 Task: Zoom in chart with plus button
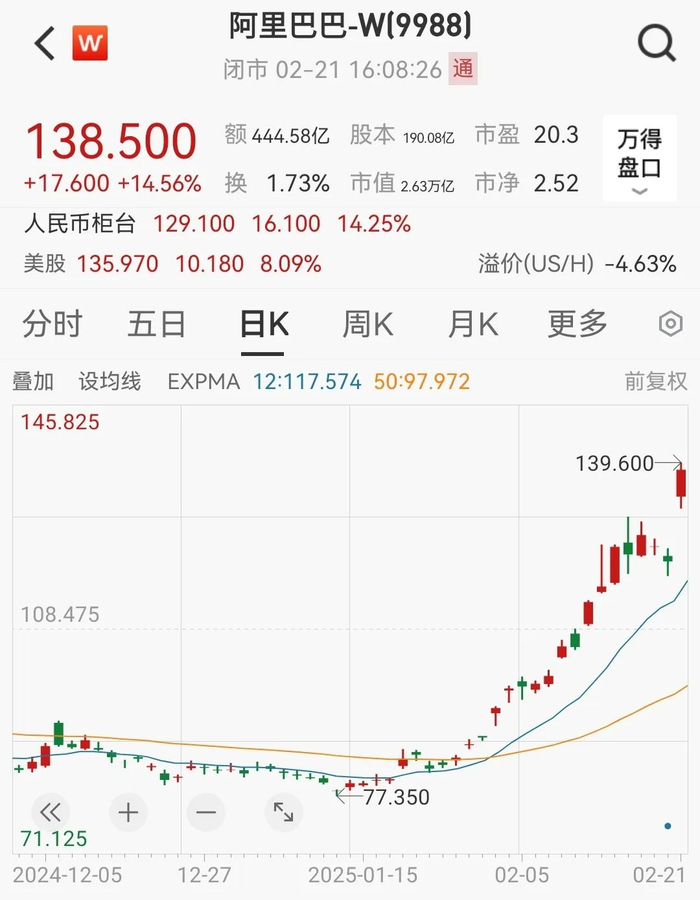[x=128, y=812]
